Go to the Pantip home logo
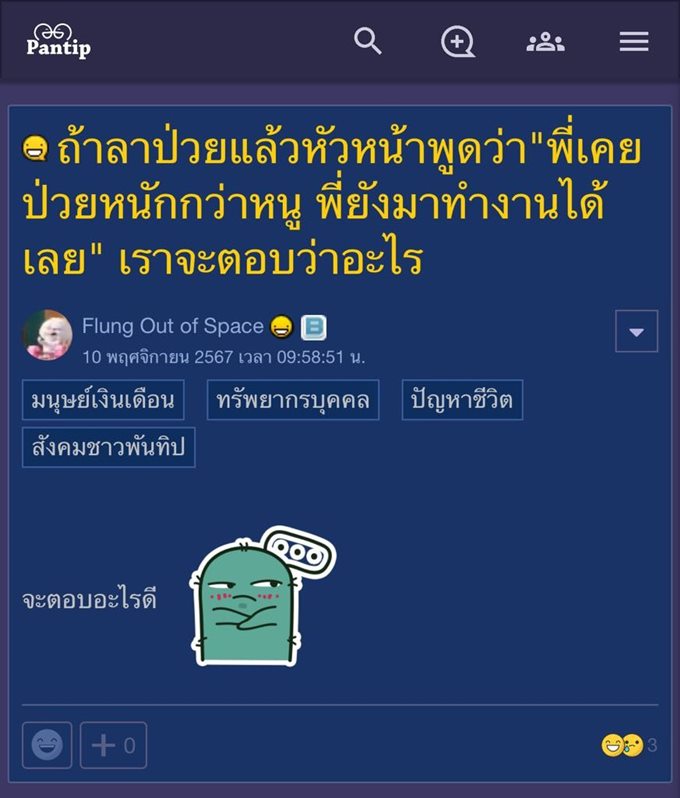Viewport: 680px width, 798px height. [x=58, y=42]
